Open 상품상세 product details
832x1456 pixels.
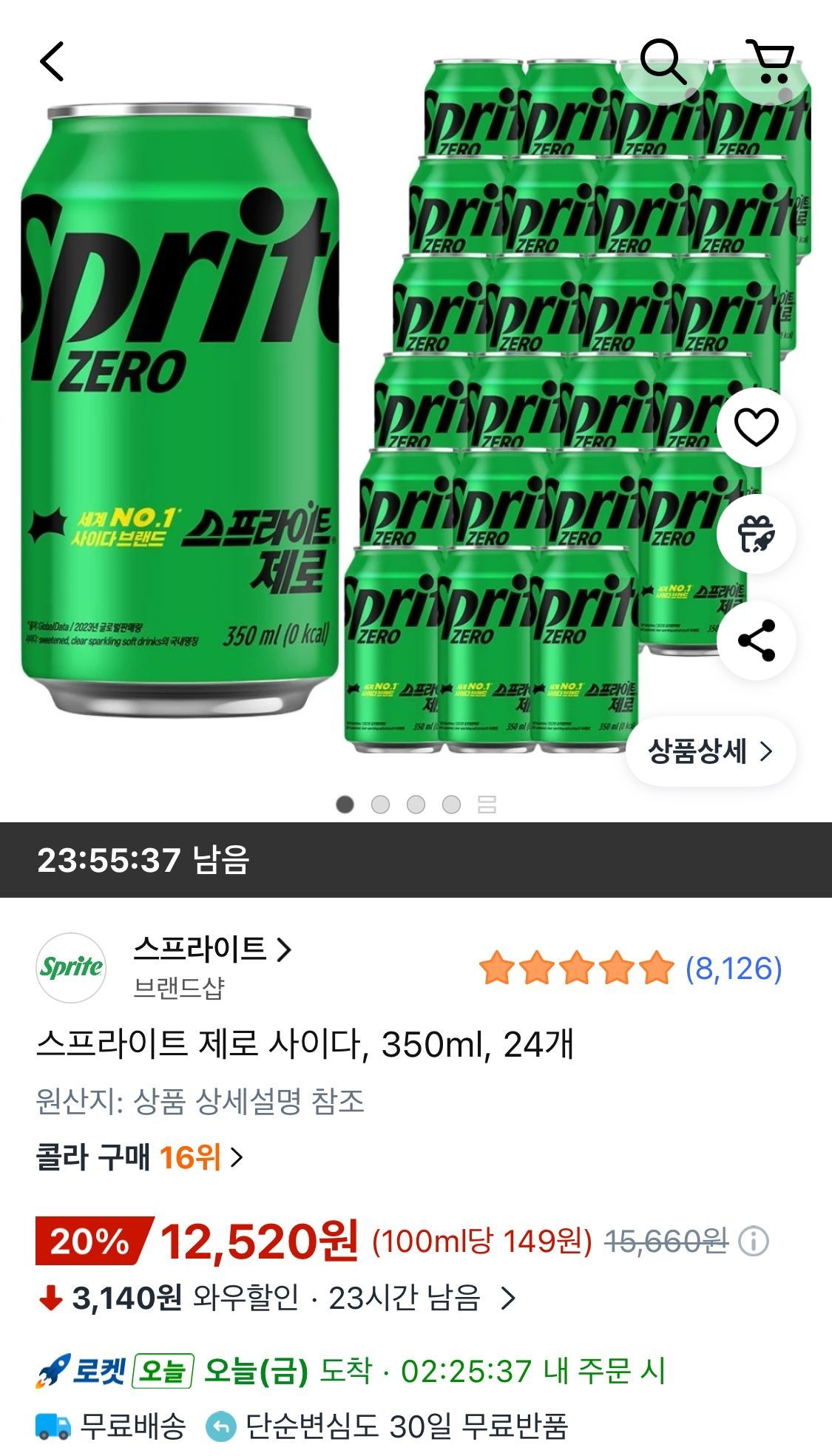(710, 751)
